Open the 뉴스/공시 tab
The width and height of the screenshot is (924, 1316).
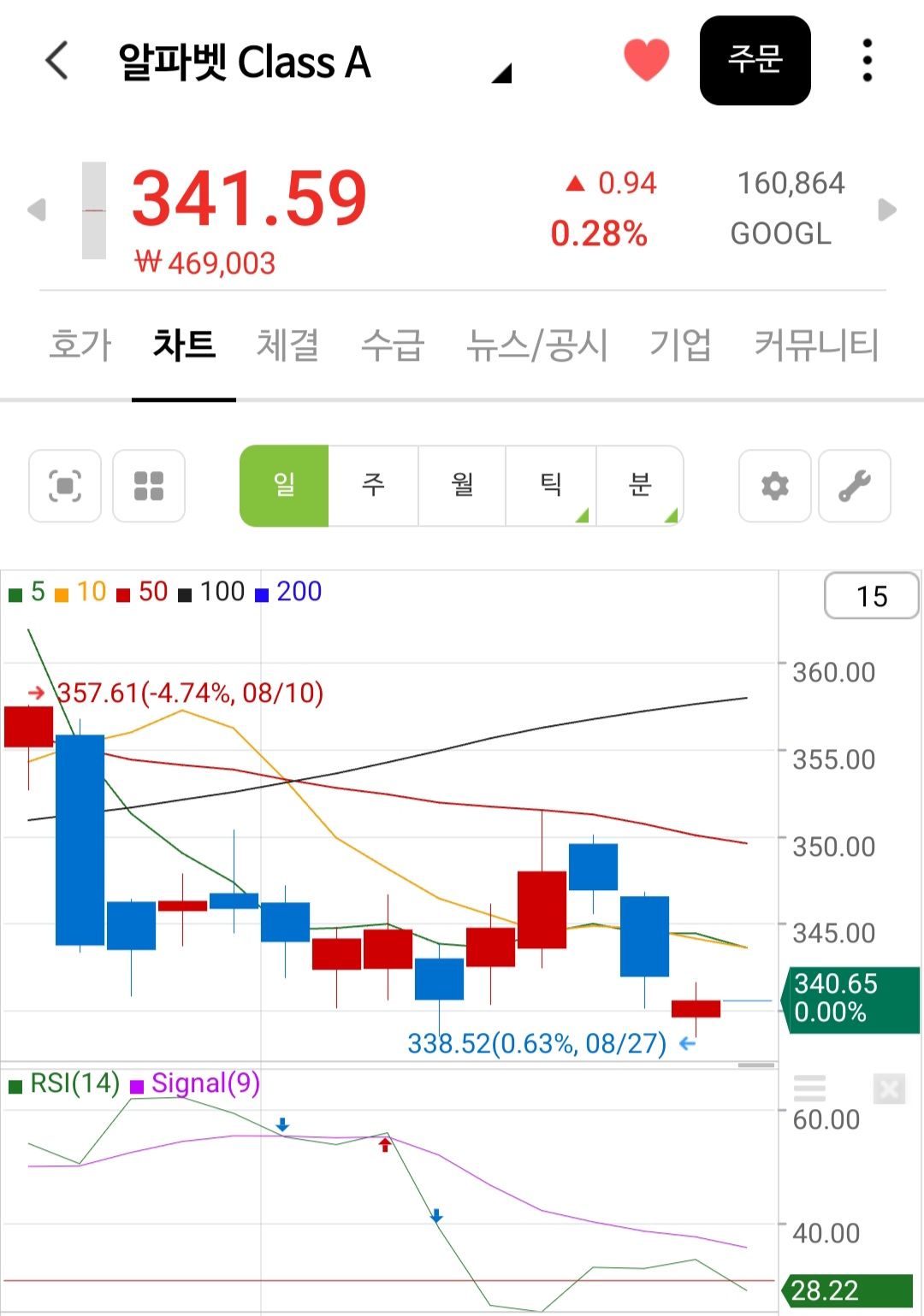[x=537, y=345]
